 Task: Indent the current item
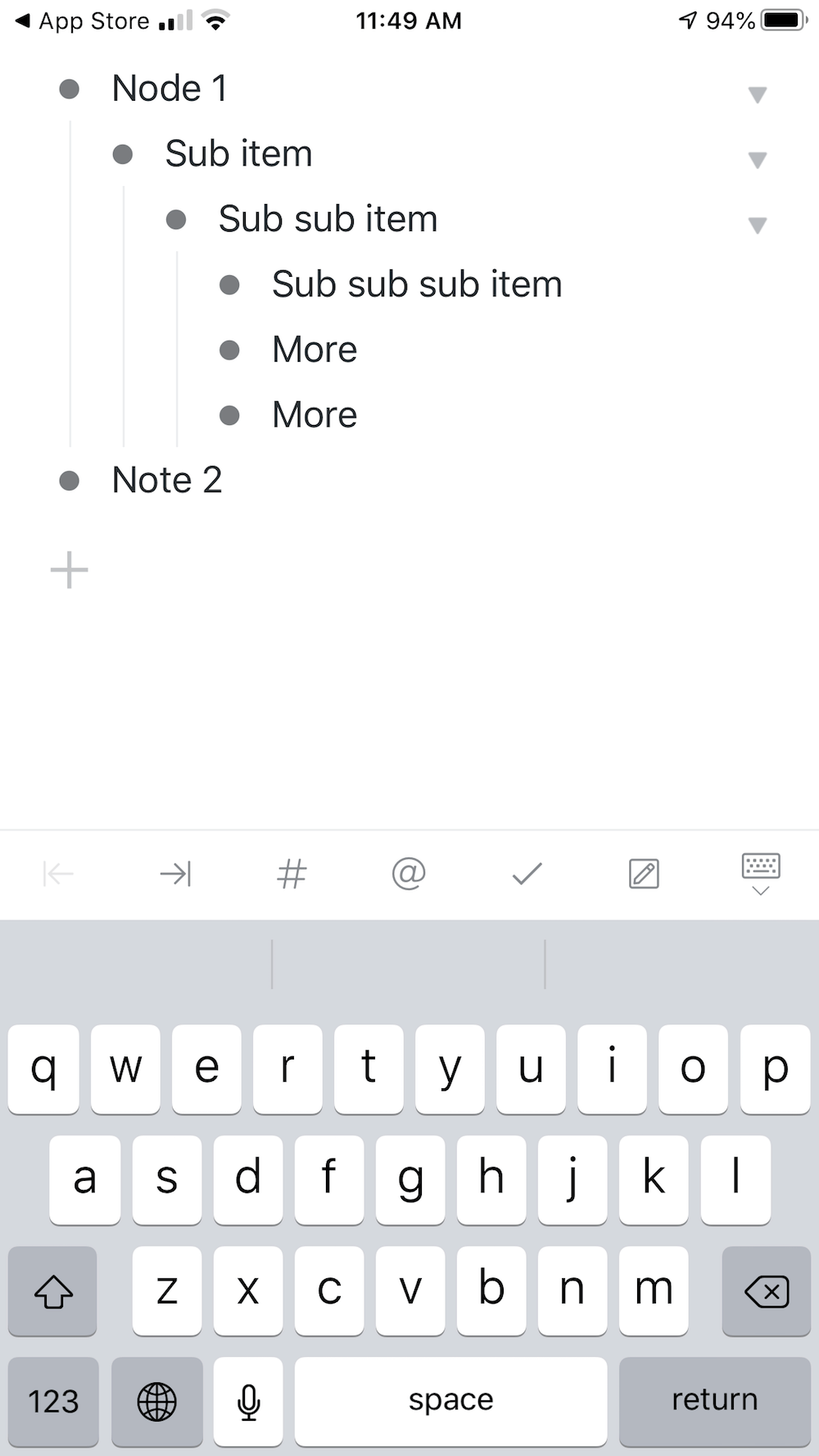click(175, 874)
